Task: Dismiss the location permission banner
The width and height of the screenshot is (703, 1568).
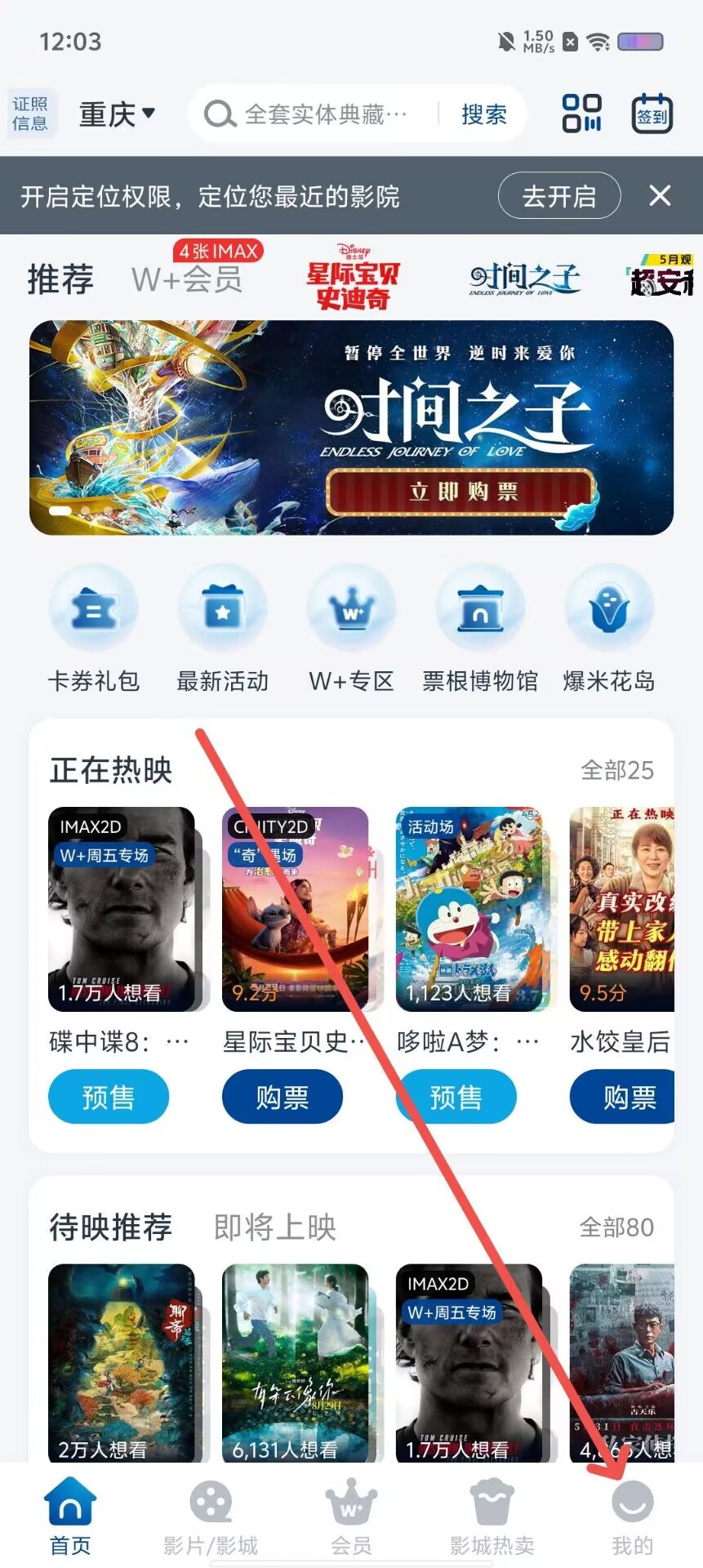Action: pyautogui.click(x=660, y=196)
